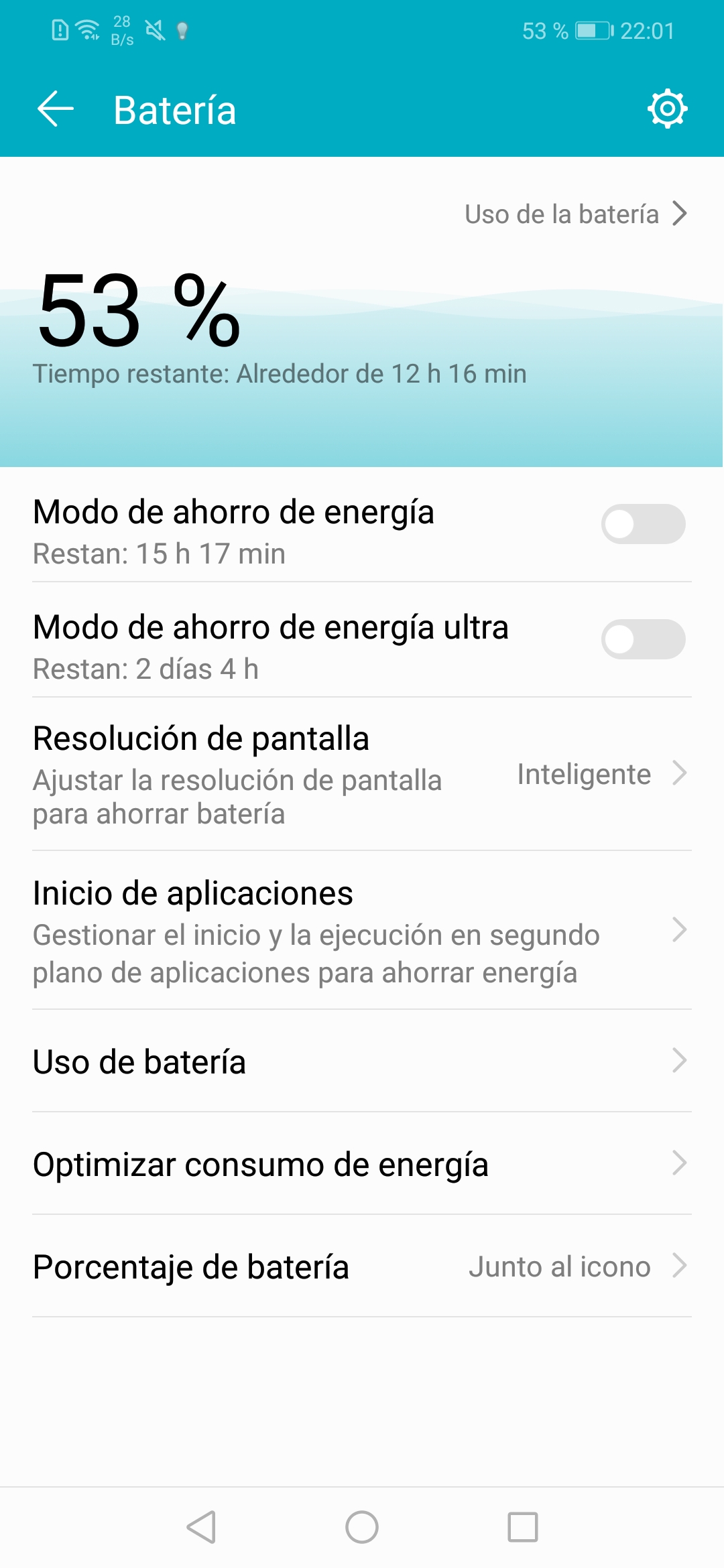
Task: Open Inicio de aplicaciones
Action: coord(362,931)
